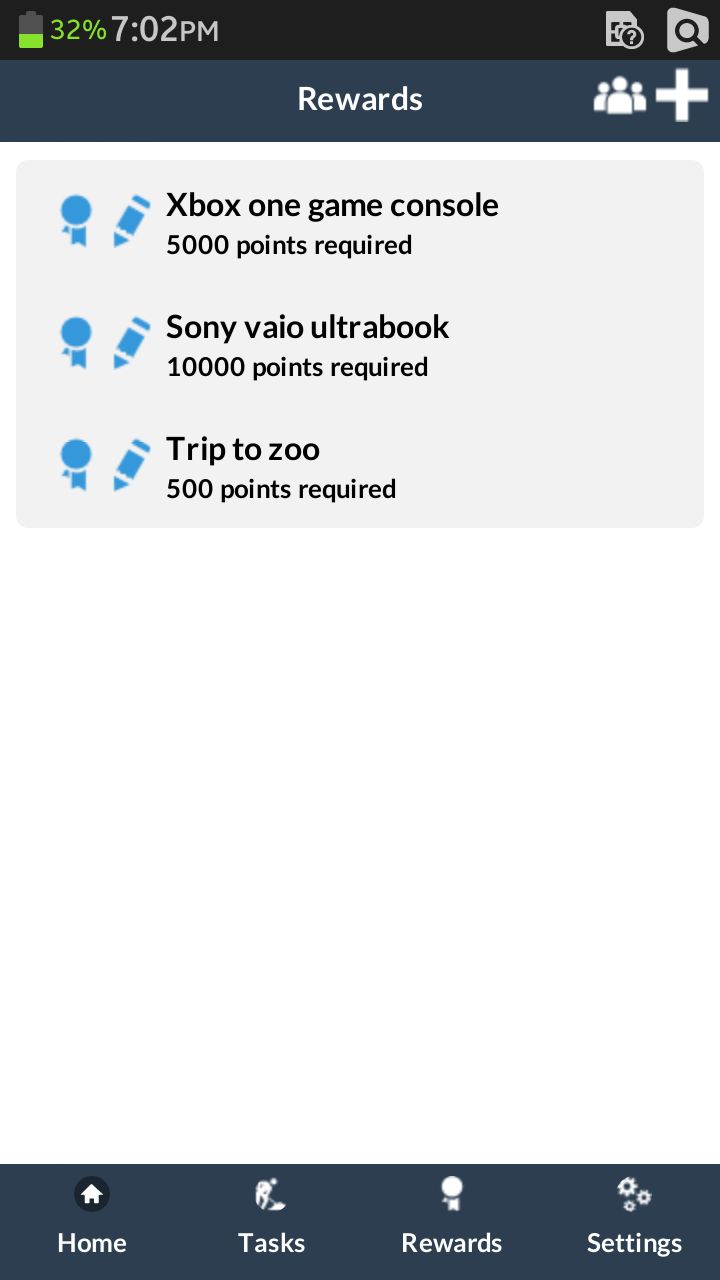Edit the Sony vaio ultrabook reward
720x1280 pixels.
coord(131,343)
